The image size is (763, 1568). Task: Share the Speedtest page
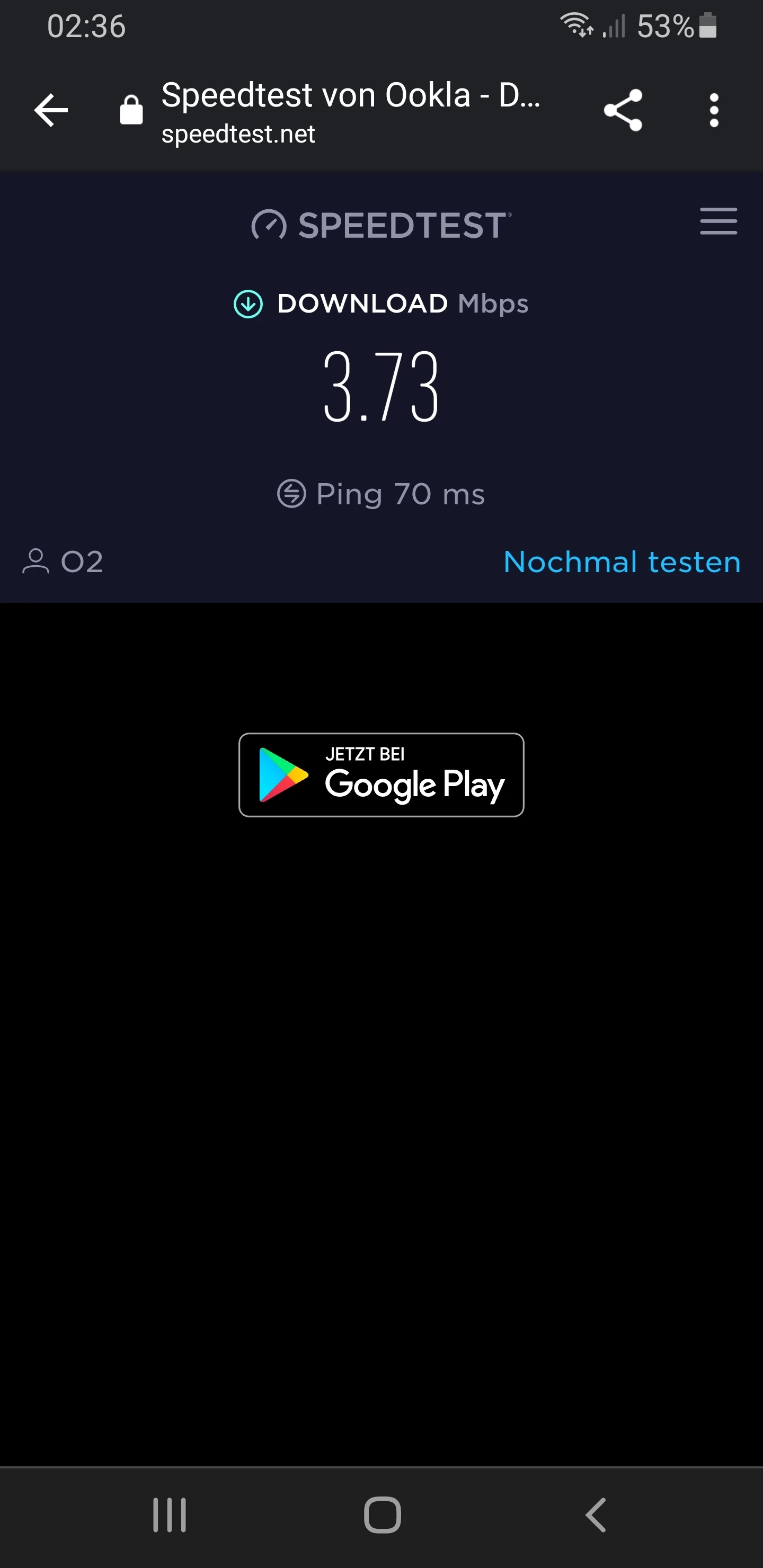point(623,110)
